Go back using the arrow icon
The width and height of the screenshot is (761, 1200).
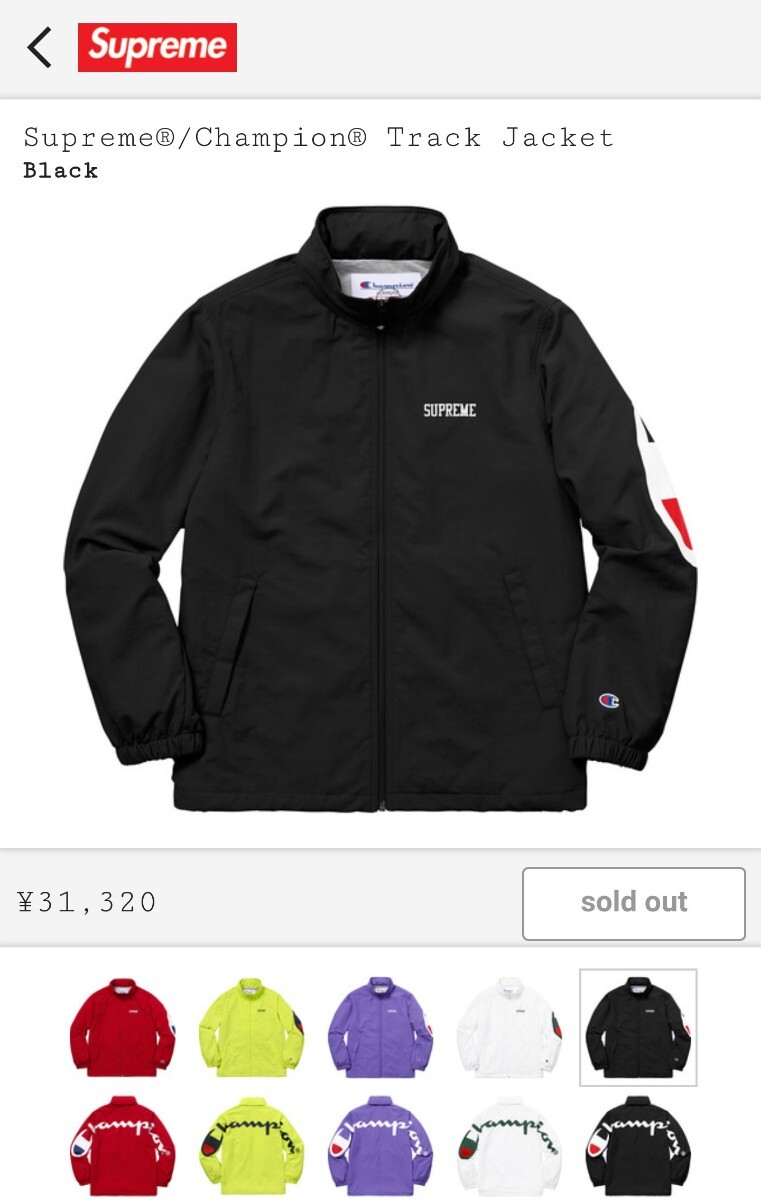coord(39,47)
